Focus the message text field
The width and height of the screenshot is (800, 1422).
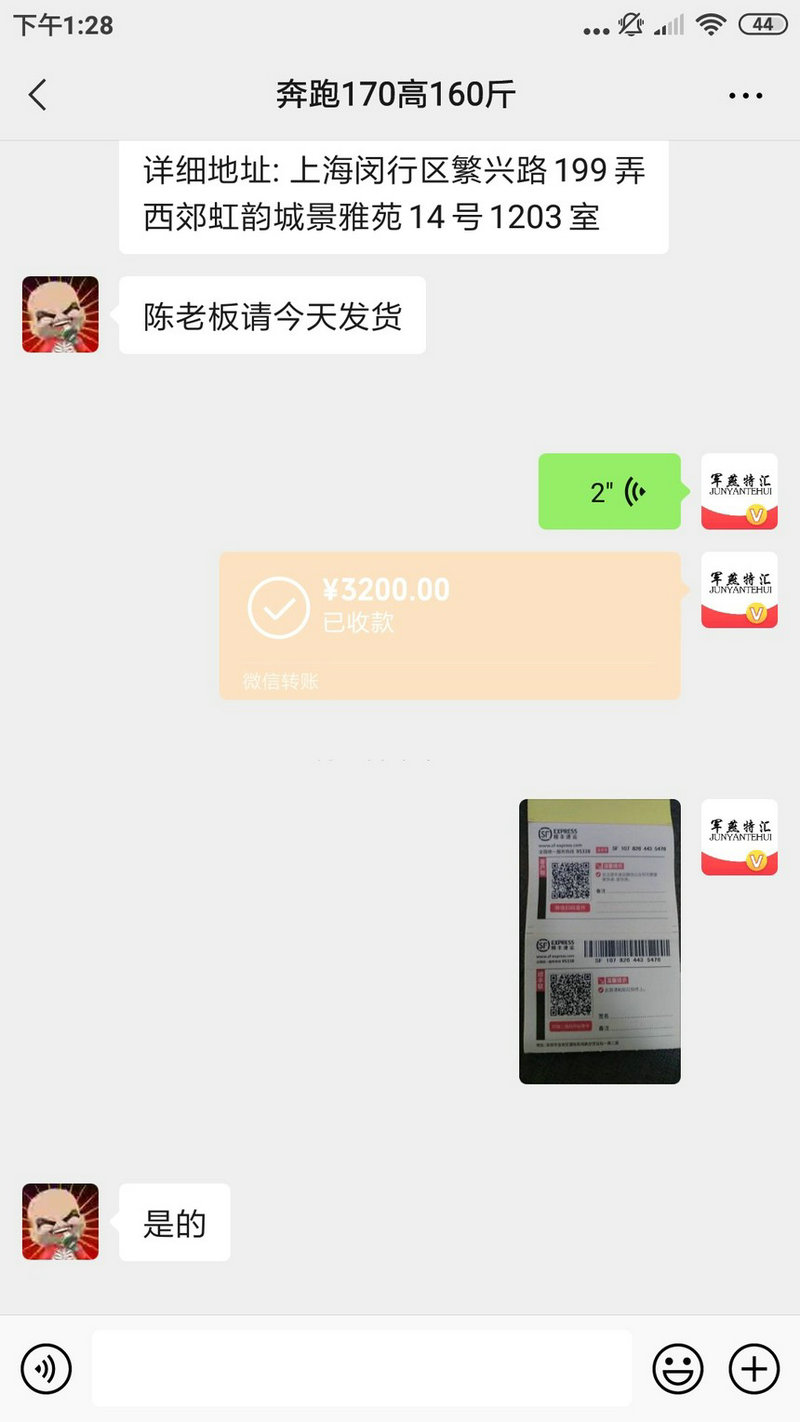tap(362, 1368)
